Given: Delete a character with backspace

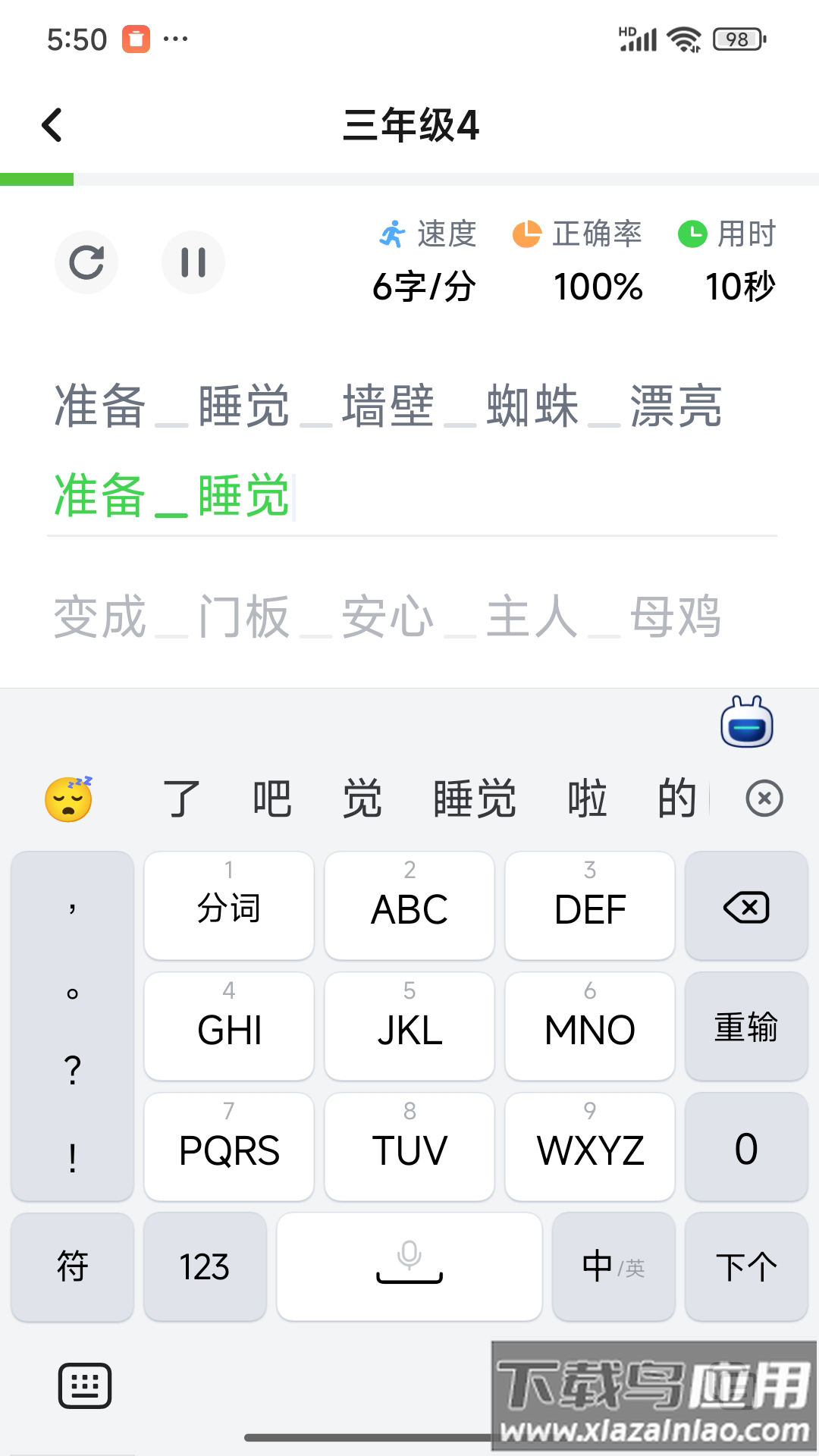Looking at the screenshot, I should (x=746, y=906).
